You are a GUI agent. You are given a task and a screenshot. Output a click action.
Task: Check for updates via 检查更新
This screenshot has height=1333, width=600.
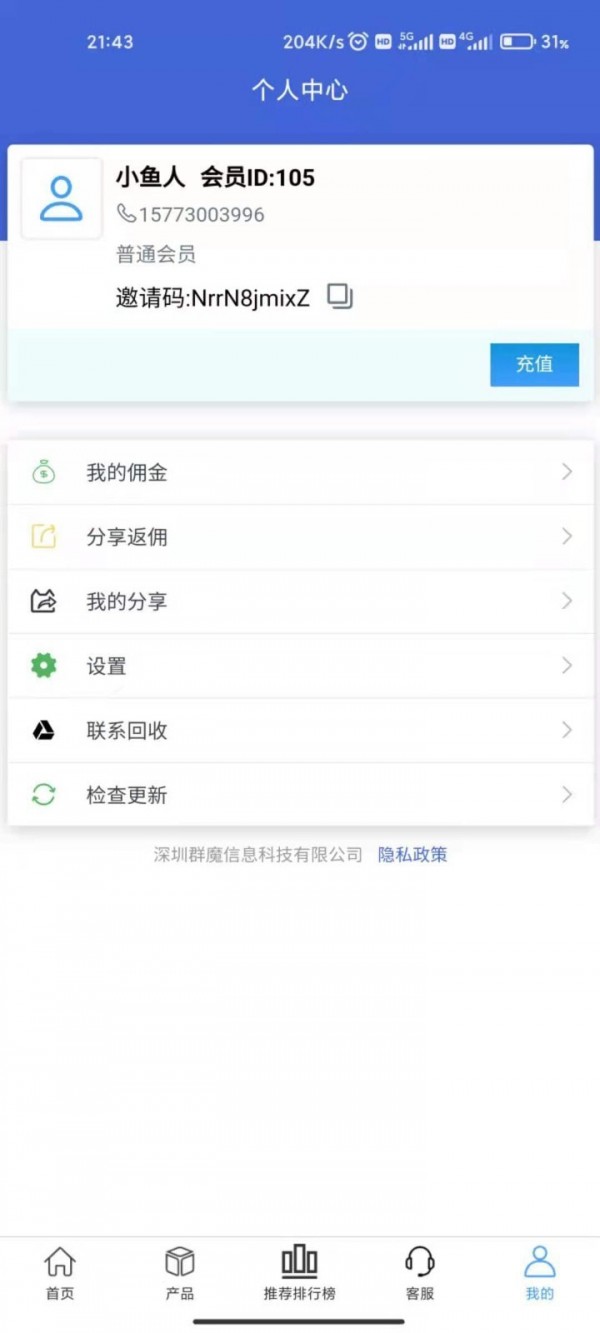coord(300,795)
